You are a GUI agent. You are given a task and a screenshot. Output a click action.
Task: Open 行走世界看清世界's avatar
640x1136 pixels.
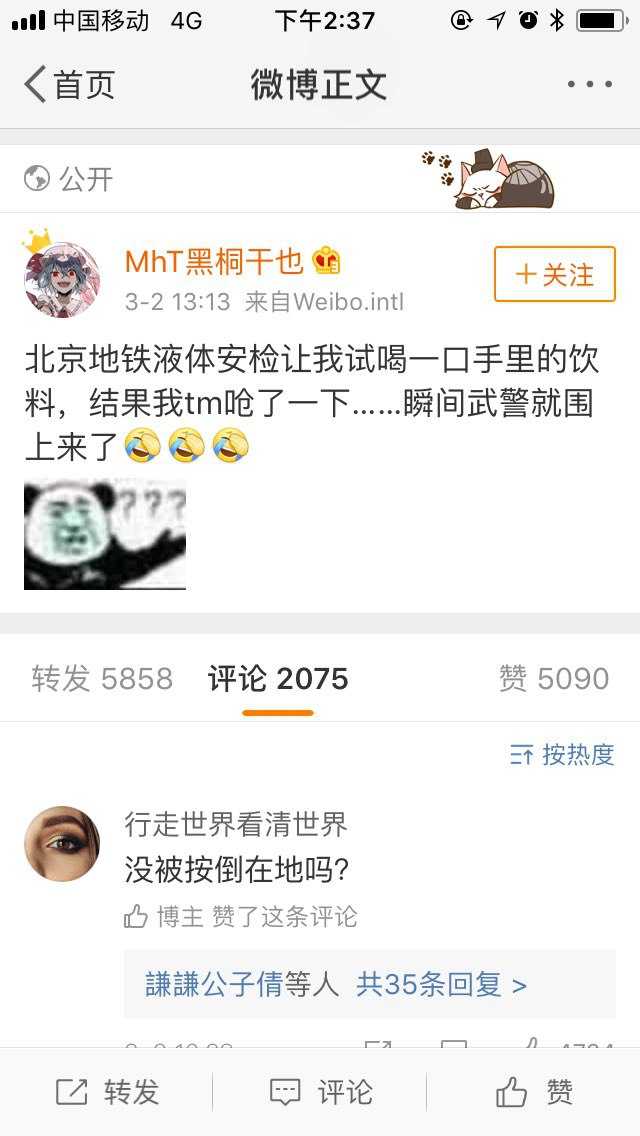tap(62, 844)
